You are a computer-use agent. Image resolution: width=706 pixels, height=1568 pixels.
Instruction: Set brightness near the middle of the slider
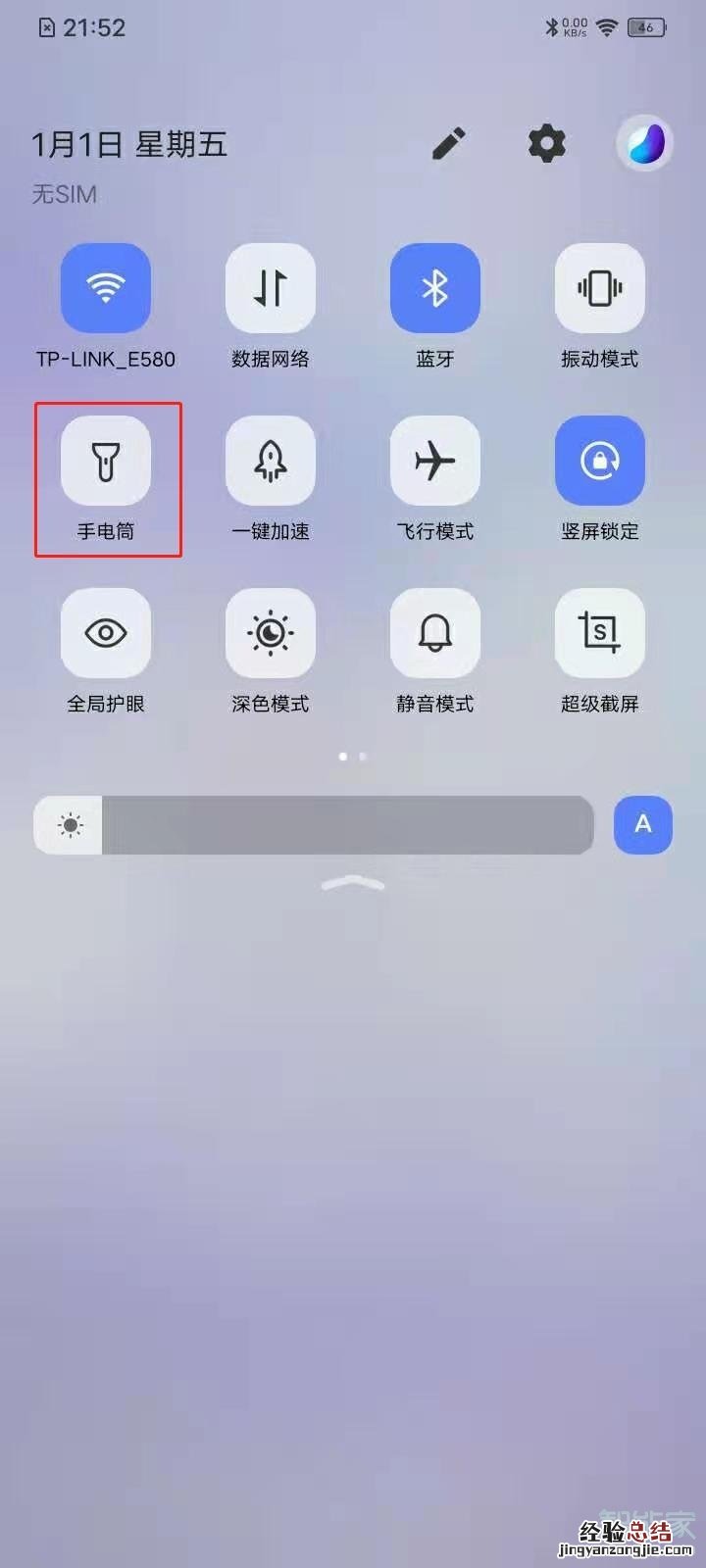tap(314, 825)
